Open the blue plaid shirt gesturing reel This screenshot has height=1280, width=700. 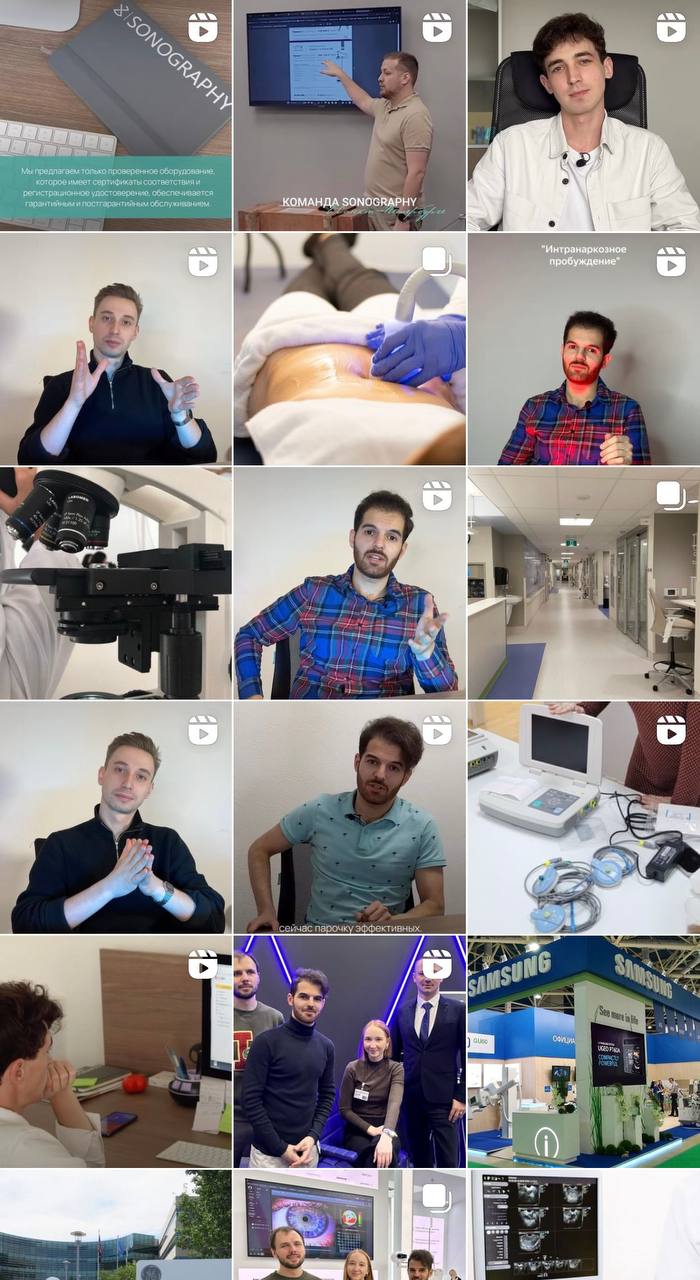pyautogui.click(x=349, y=583)
